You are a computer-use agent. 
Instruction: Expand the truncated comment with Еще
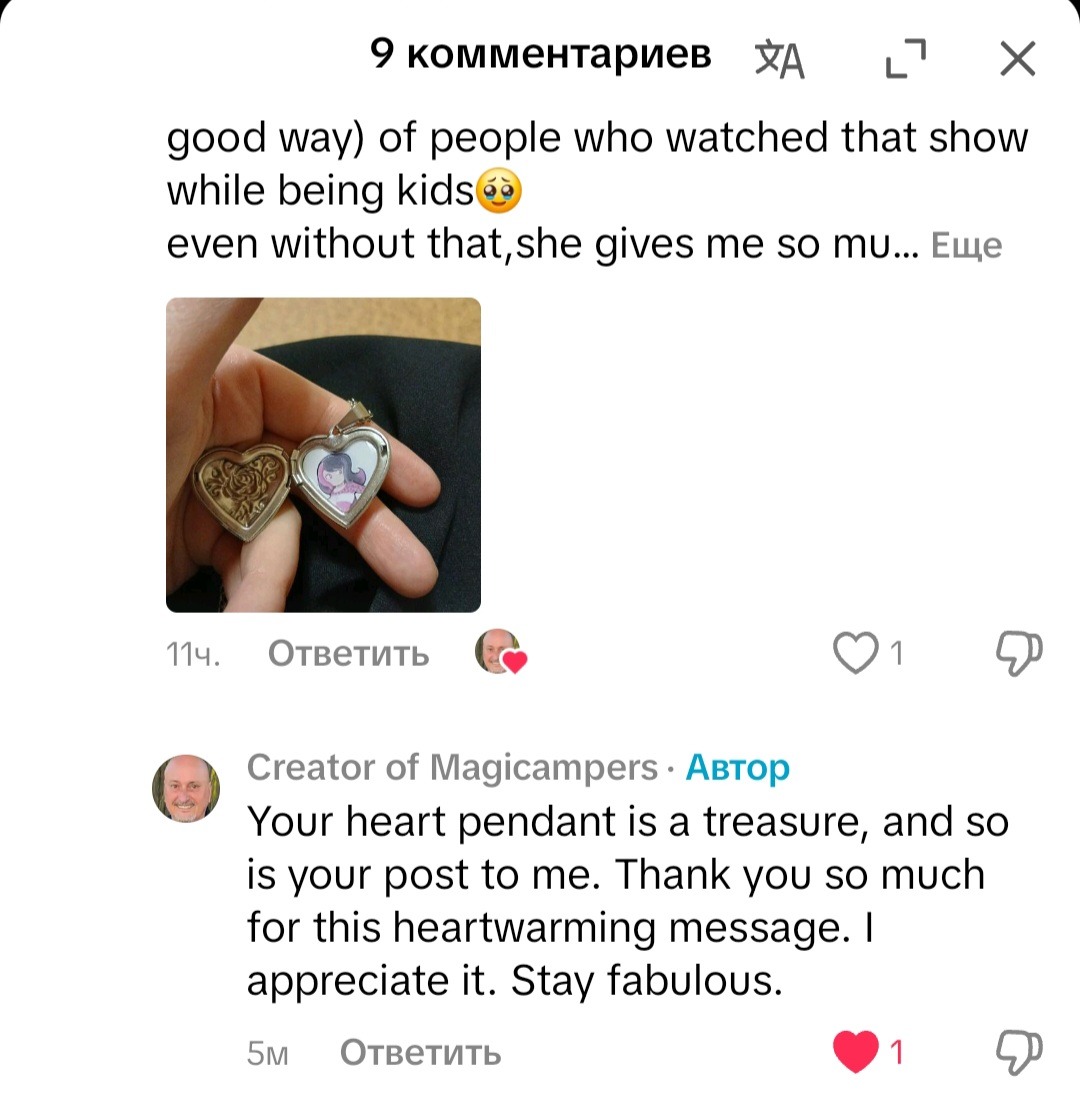click(x=966, y=246)
